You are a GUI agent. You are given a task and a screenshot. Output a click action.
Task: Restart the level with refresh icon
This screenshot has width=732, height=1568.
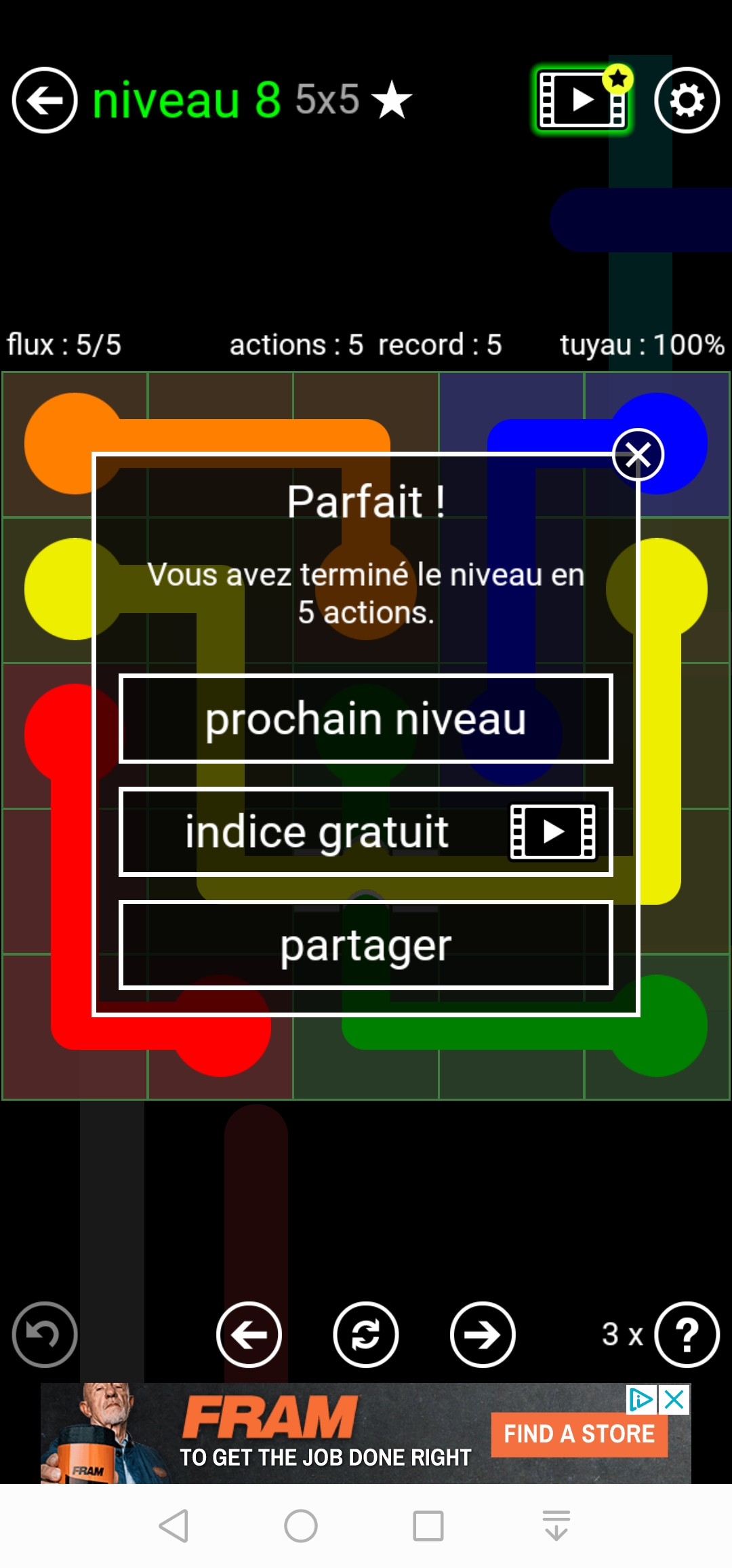pyautogui.click(x=366, y=1335)
